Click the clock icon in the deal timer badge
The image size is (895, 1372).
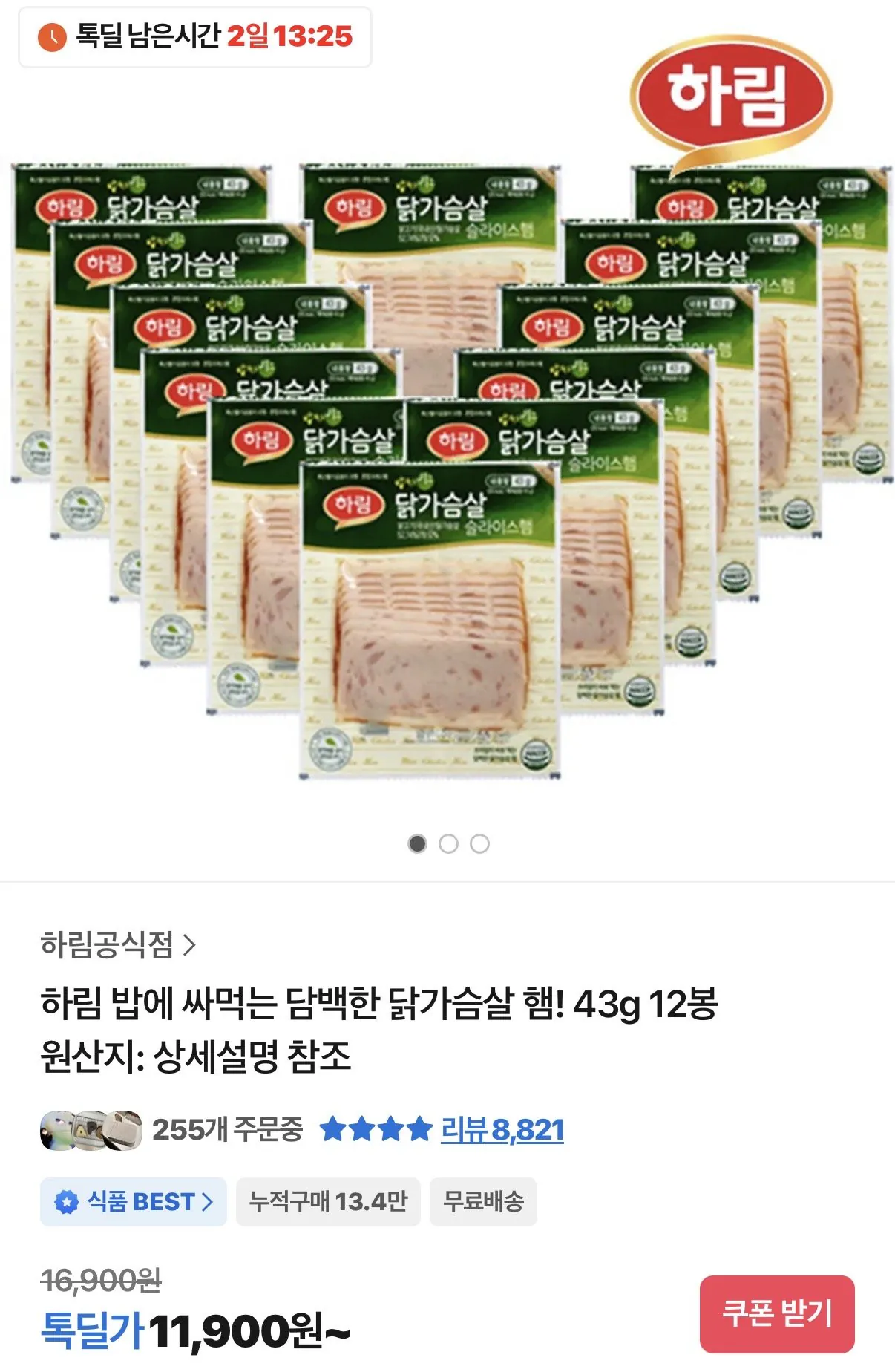50,35
